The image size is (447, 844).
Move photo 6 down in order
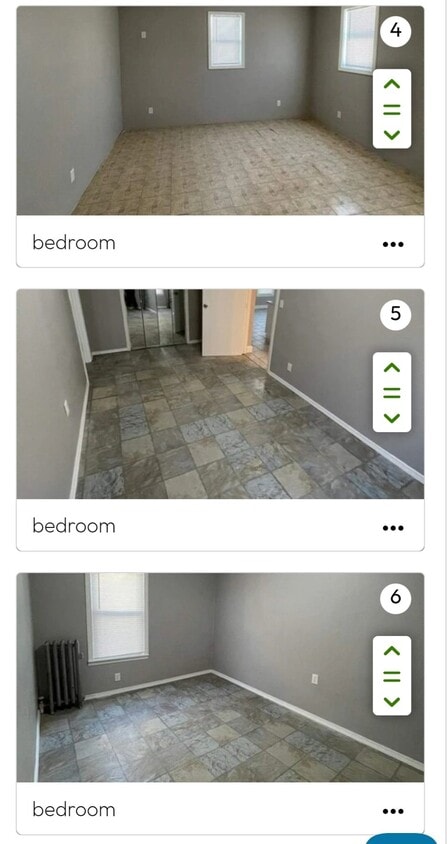[392, 701]
